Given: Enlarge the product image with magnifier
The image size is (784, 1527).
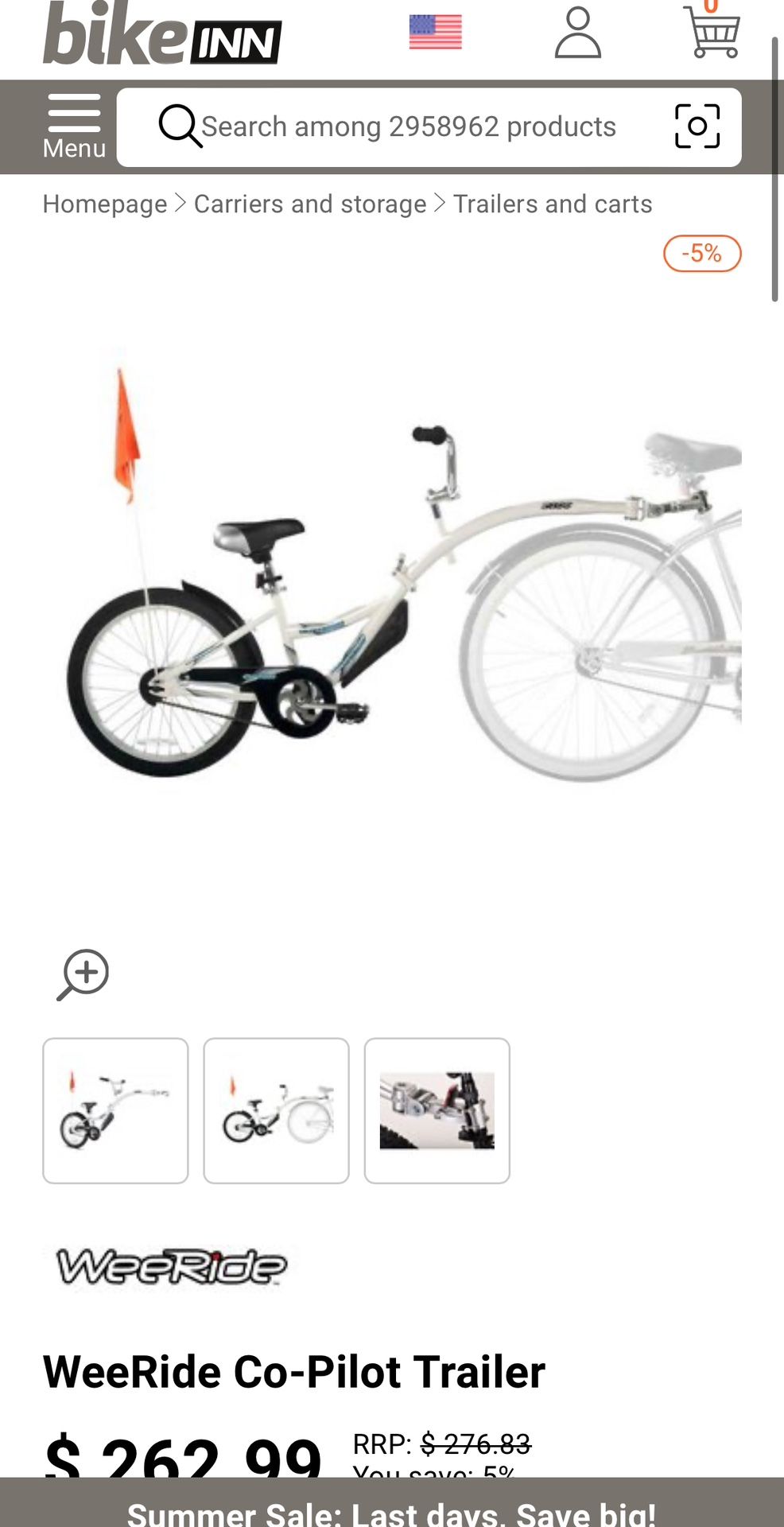Looking at the screenshot, I should 83,974.
